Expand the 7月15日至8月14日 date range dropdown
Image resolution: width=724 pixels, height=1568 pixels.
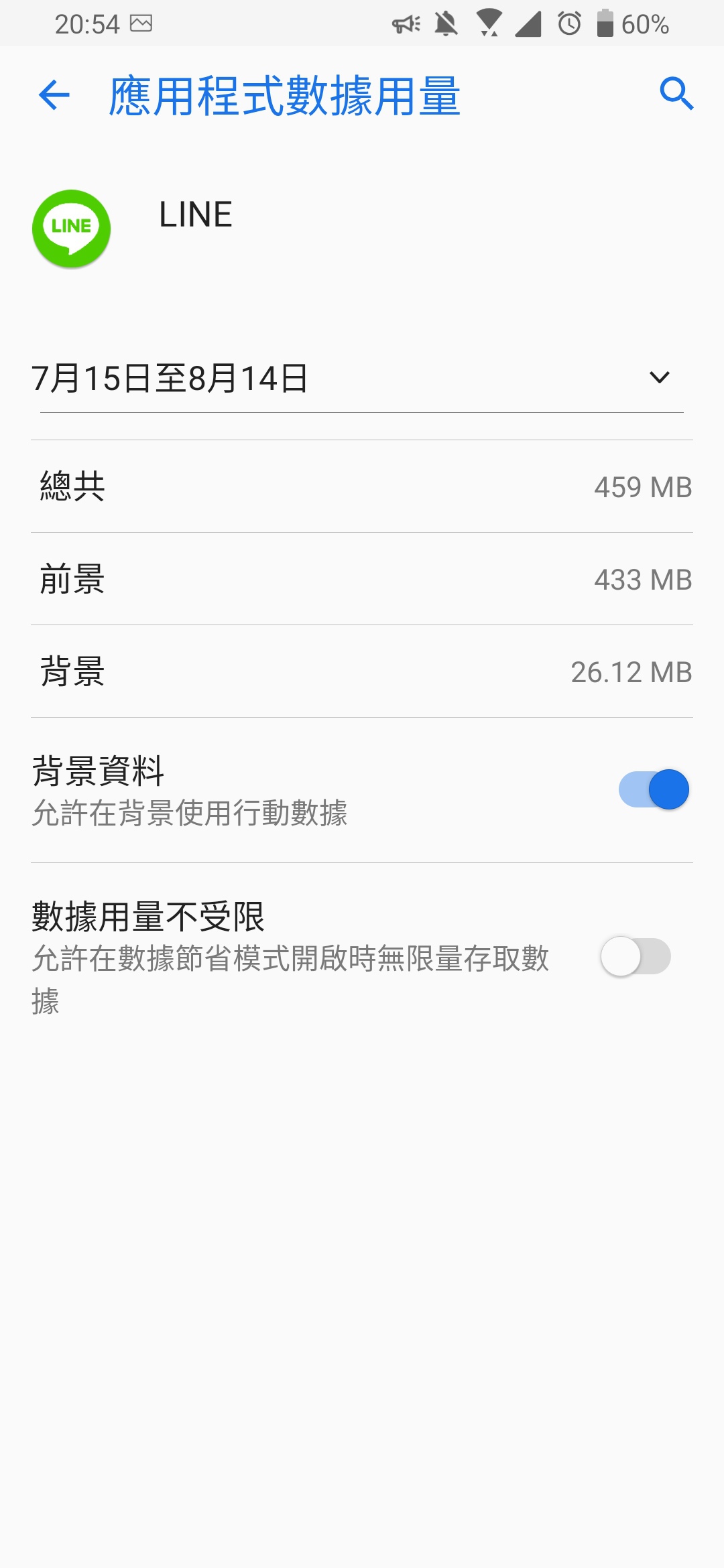pyautogui.click(x=659, y=378)
